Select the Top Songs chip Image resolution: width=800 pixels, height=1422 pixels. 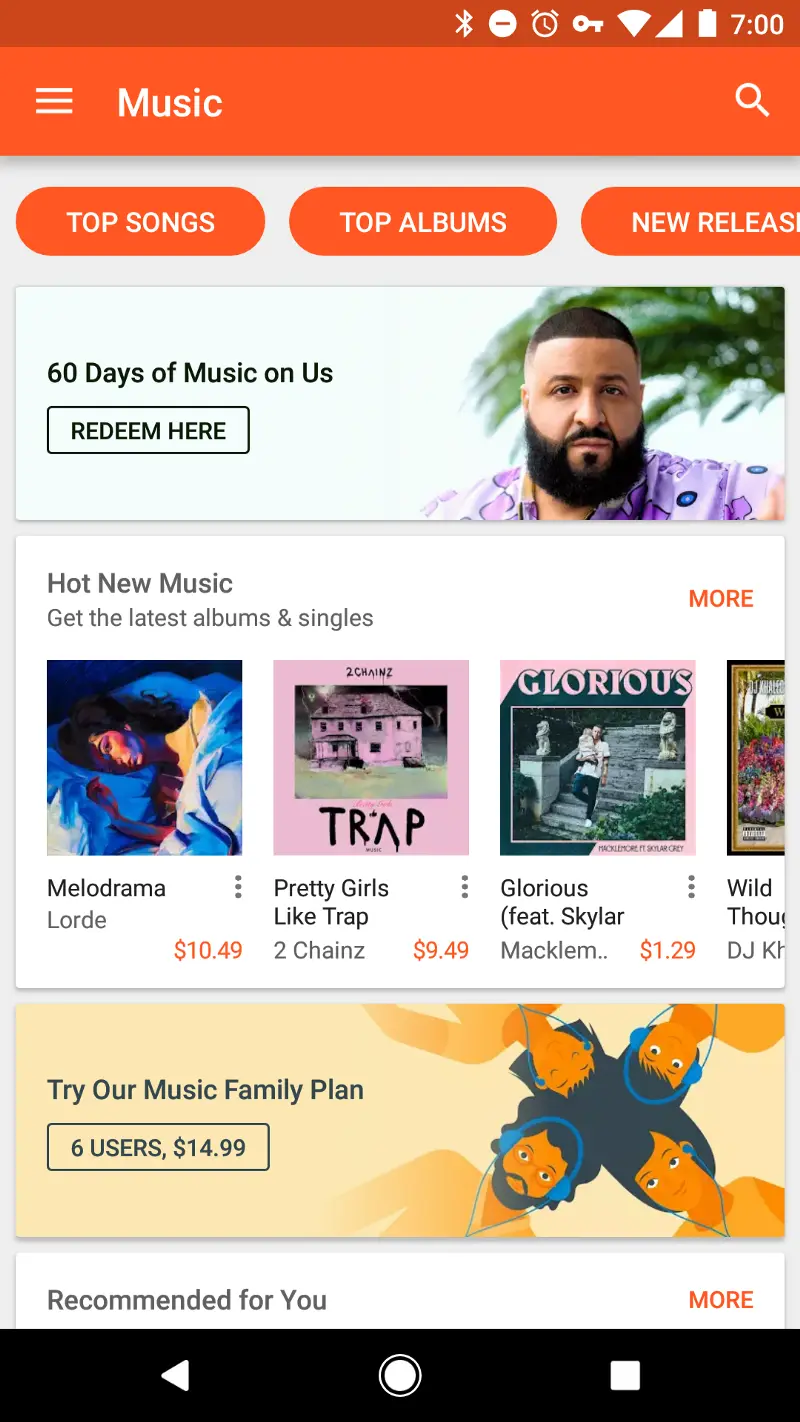click(141, 222)
